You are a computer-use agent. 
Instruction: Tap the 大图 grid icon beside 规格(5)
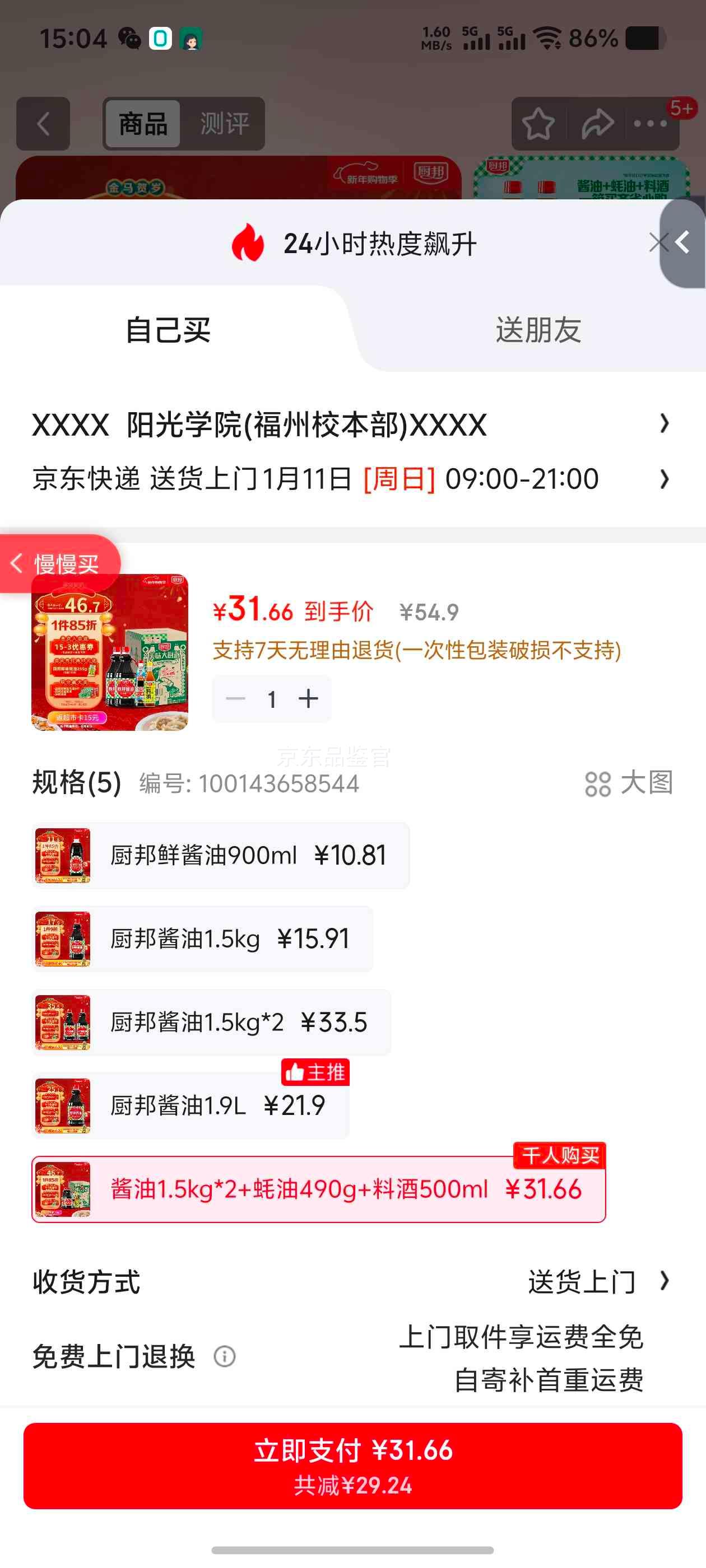pos(600,784)
